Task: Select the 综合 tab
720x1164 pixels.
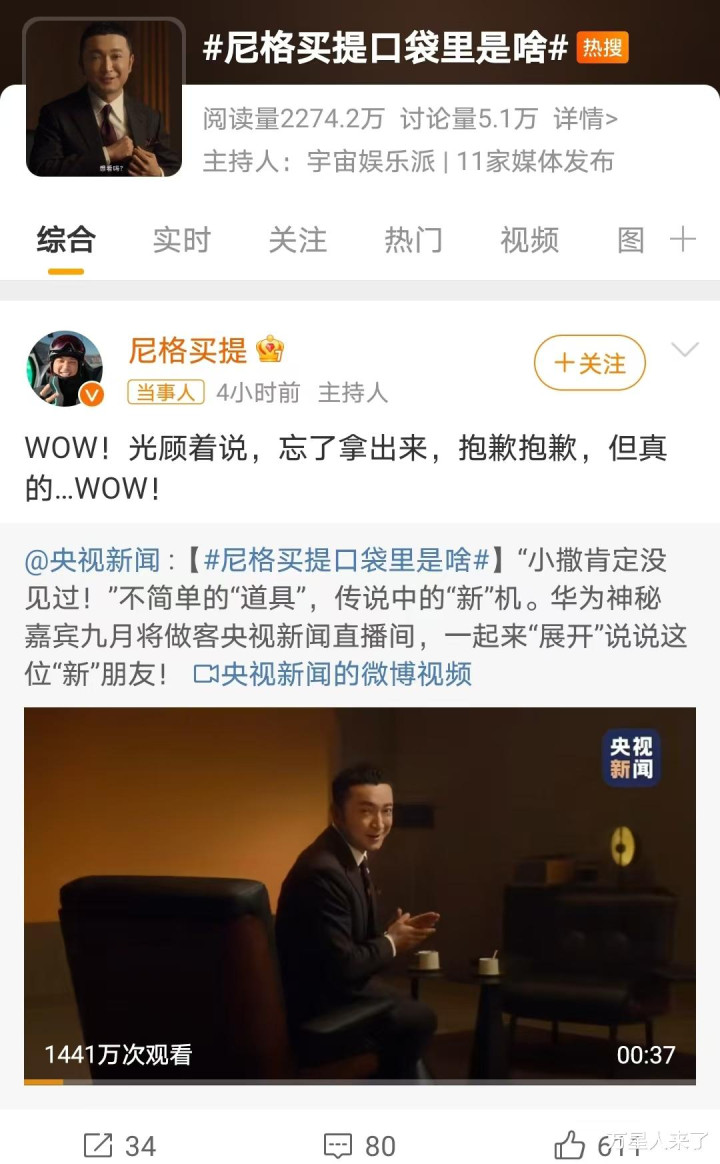Action: (66, 240)
